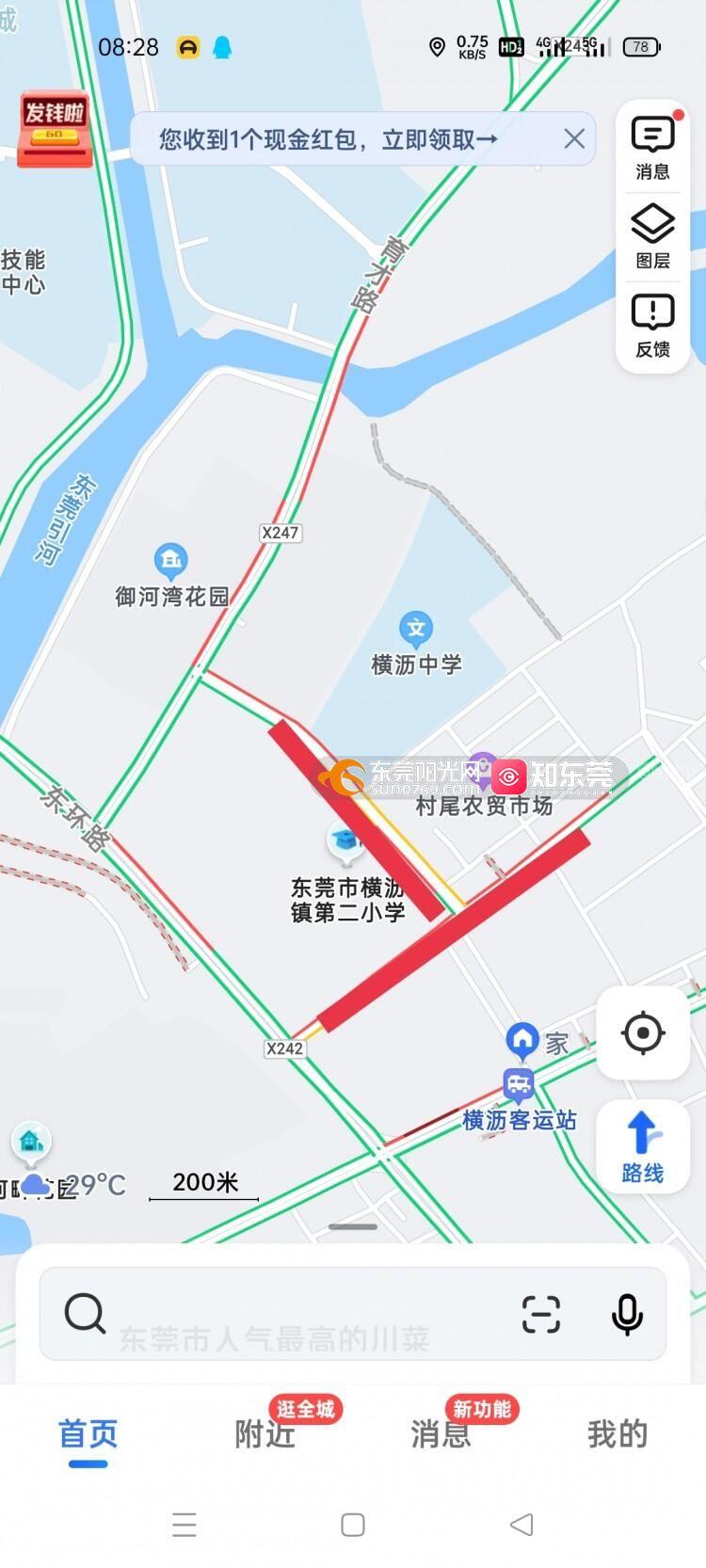Open the 发钱啦 red packet promo

55,129
